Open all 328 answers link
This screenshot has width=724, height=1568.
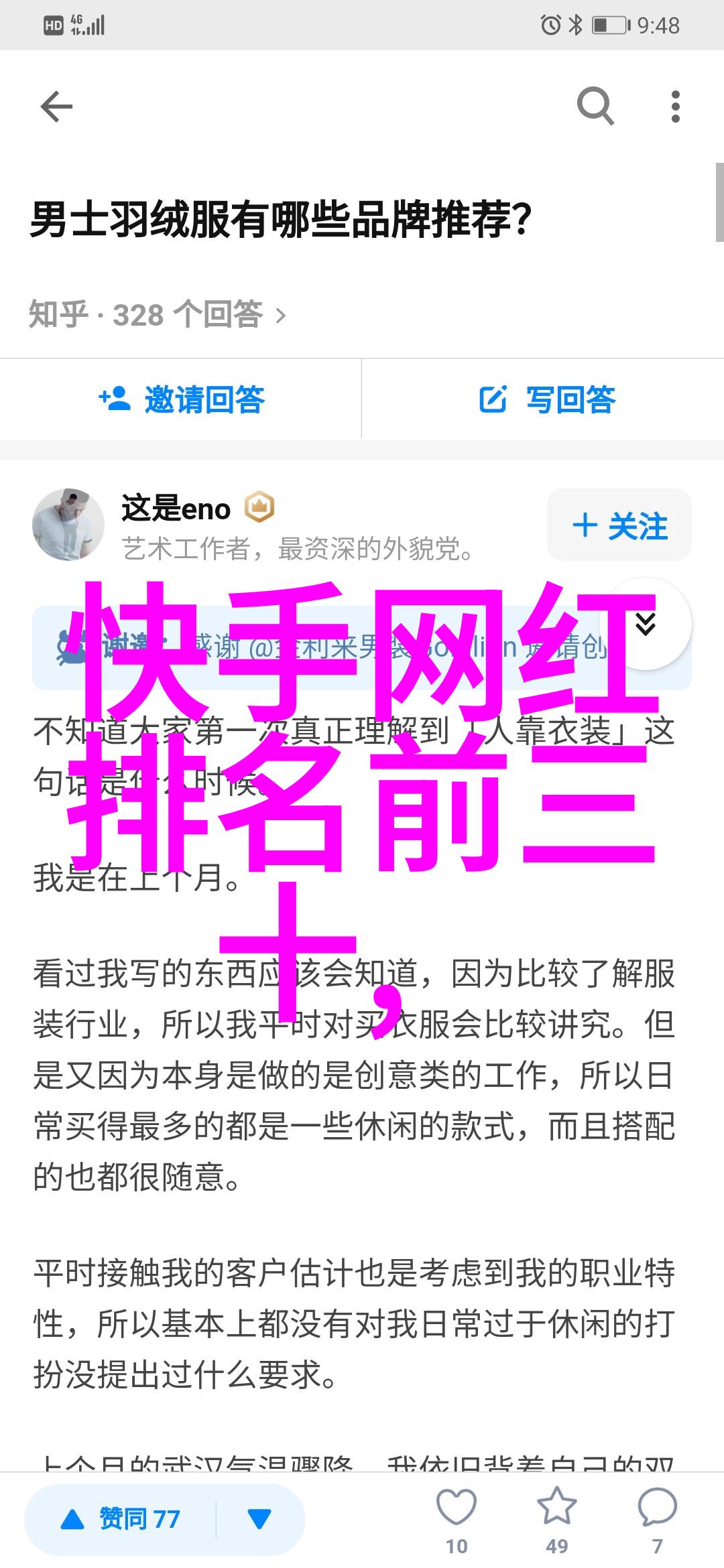point(158,314)
